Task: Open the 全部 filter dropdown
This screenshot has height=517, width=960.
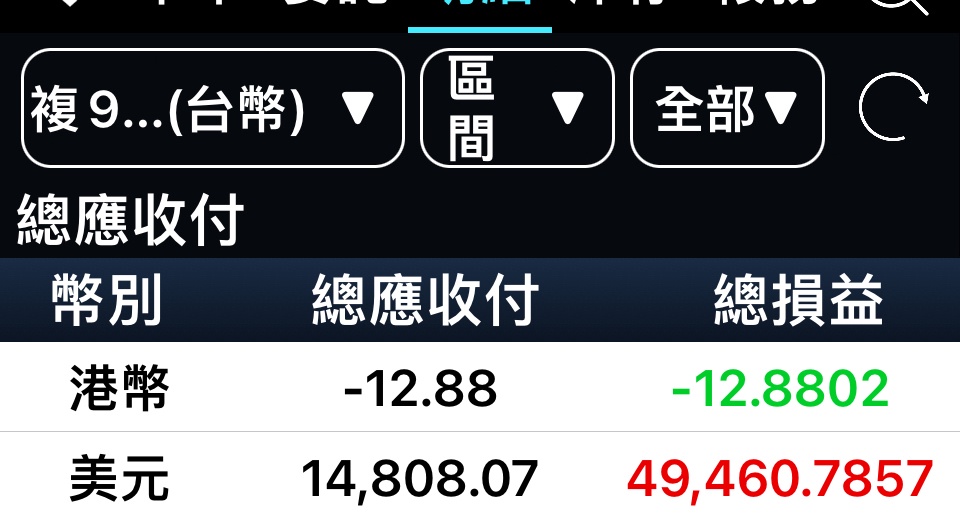Action: point(727,108)
